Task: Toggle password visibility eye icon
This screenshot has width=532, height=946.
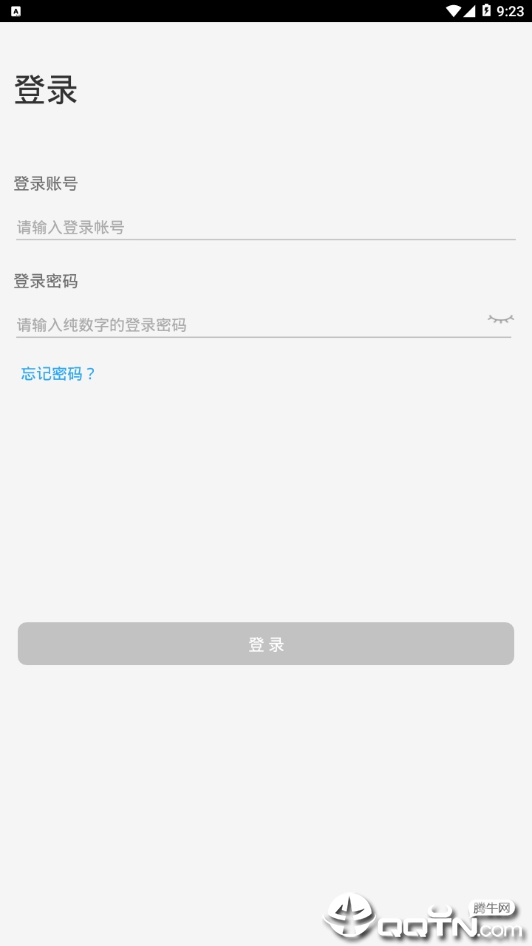Action: pos(501,319)
